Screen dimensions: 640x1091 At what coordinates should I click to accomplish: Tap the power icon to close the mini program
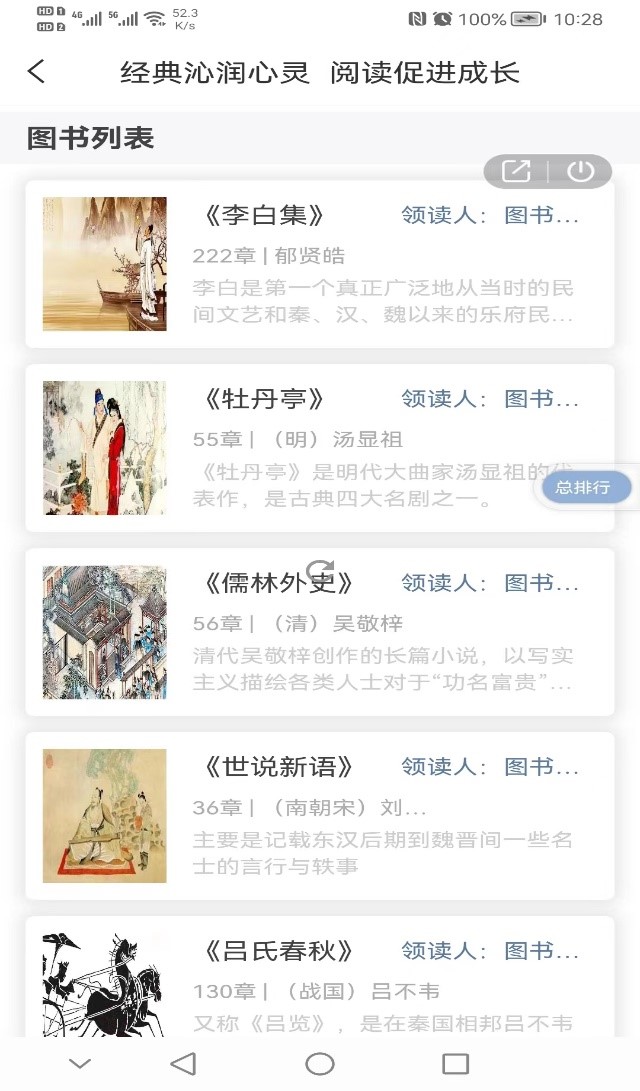point(580,171)
